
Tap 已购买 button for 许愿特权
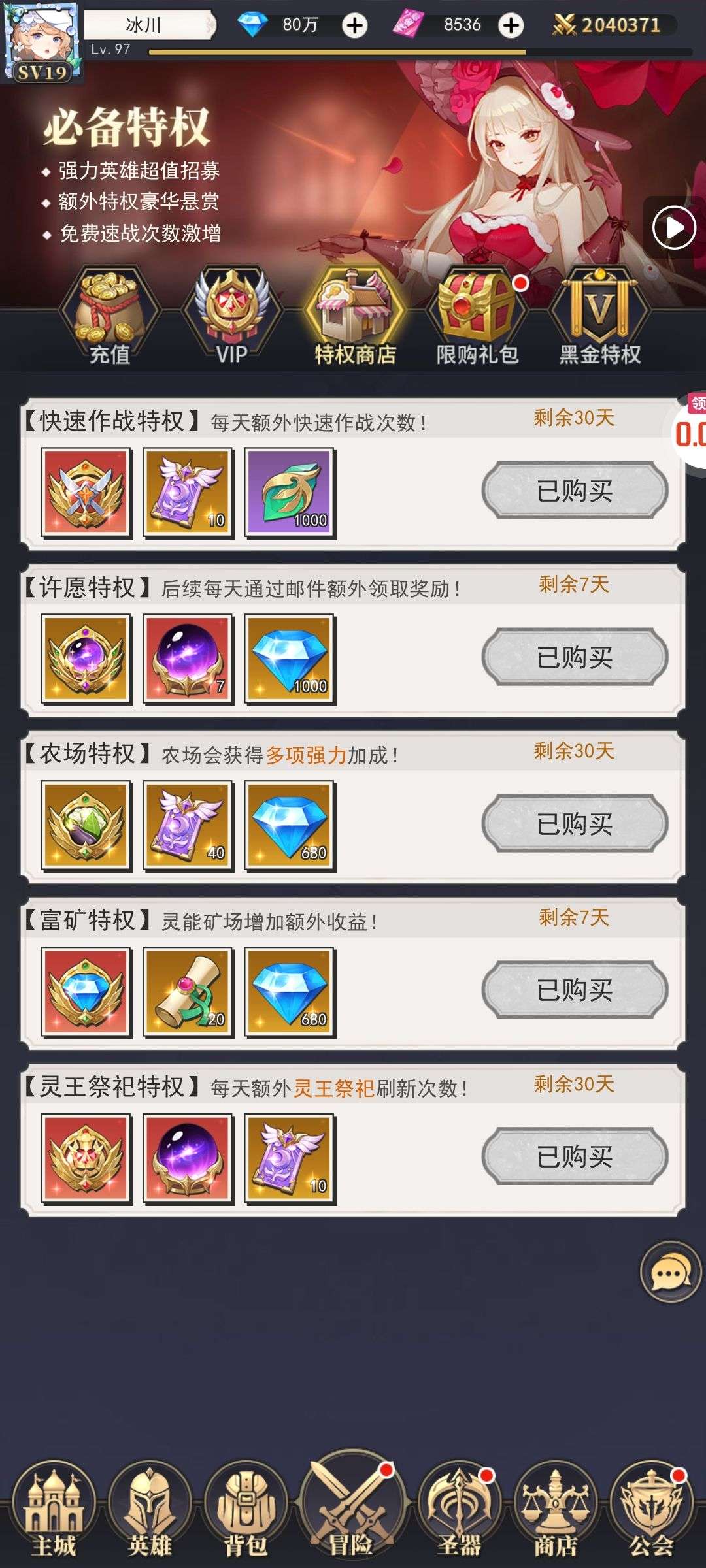pyautogui.click(x=575, y=657)
